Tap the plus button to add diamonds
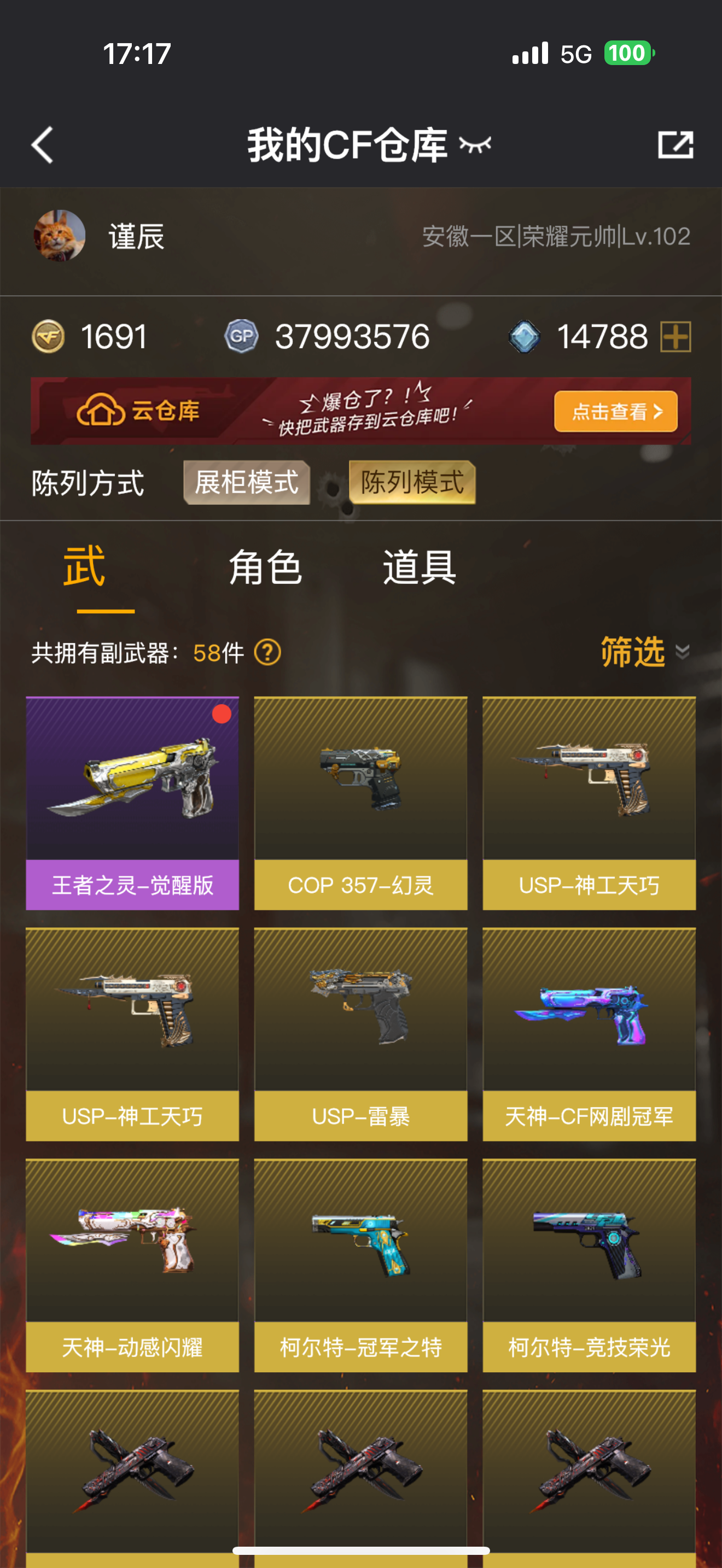The height and width of the screenshot is (1568, 722). click(676, 337)
